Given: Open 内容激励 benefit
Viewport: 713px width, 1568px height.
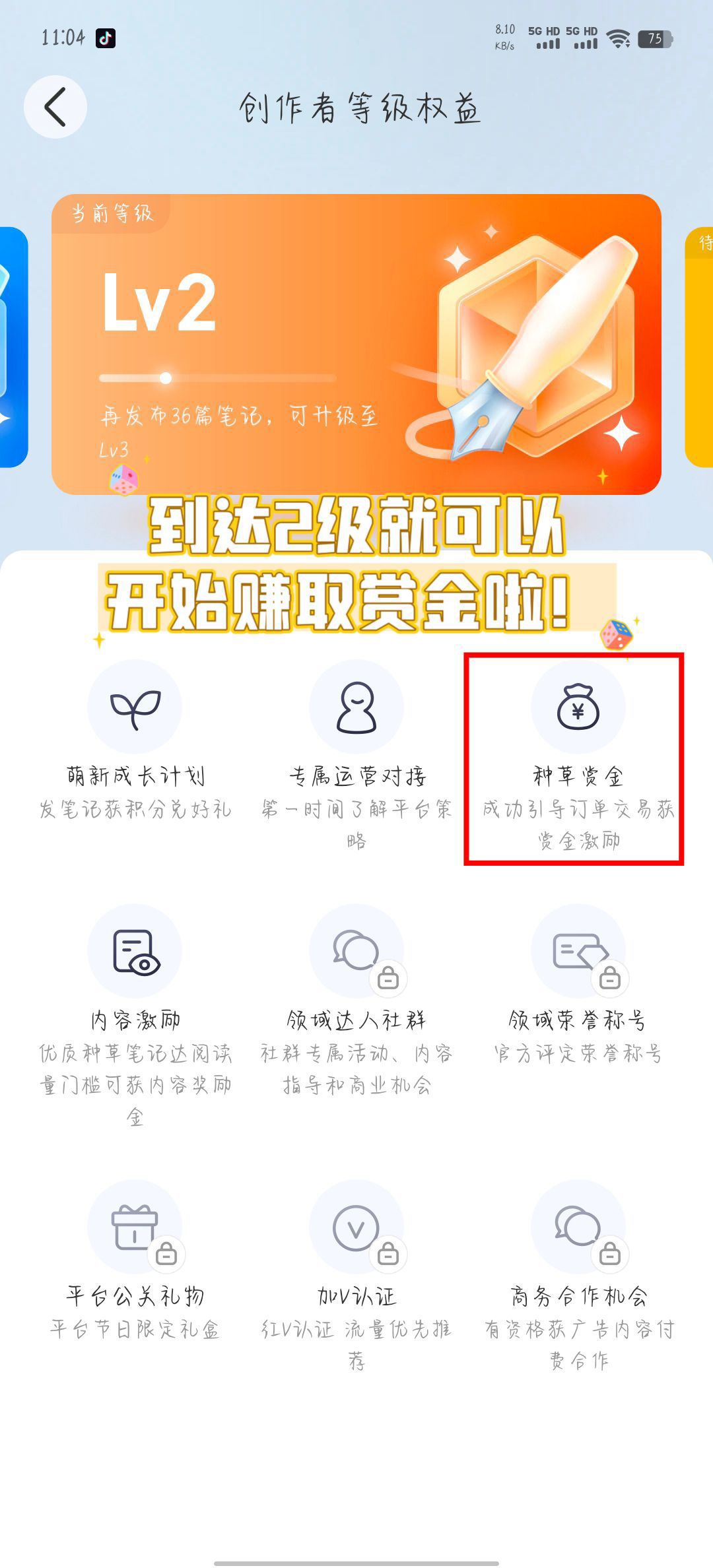Looking at the screenshot, I should coord(135,952).
